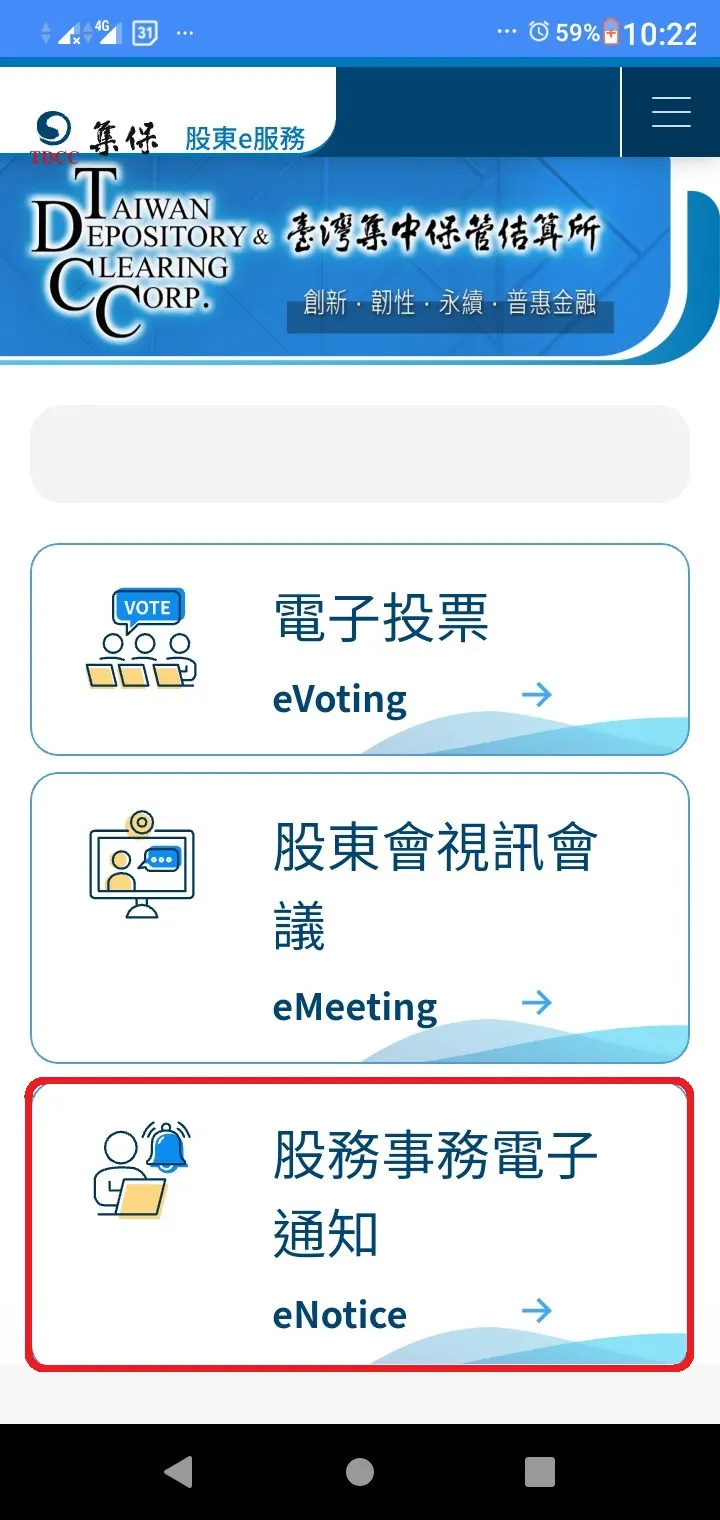Tap the Android back navigation button
Viewport: 720px width, 1520px height.
180,1471
